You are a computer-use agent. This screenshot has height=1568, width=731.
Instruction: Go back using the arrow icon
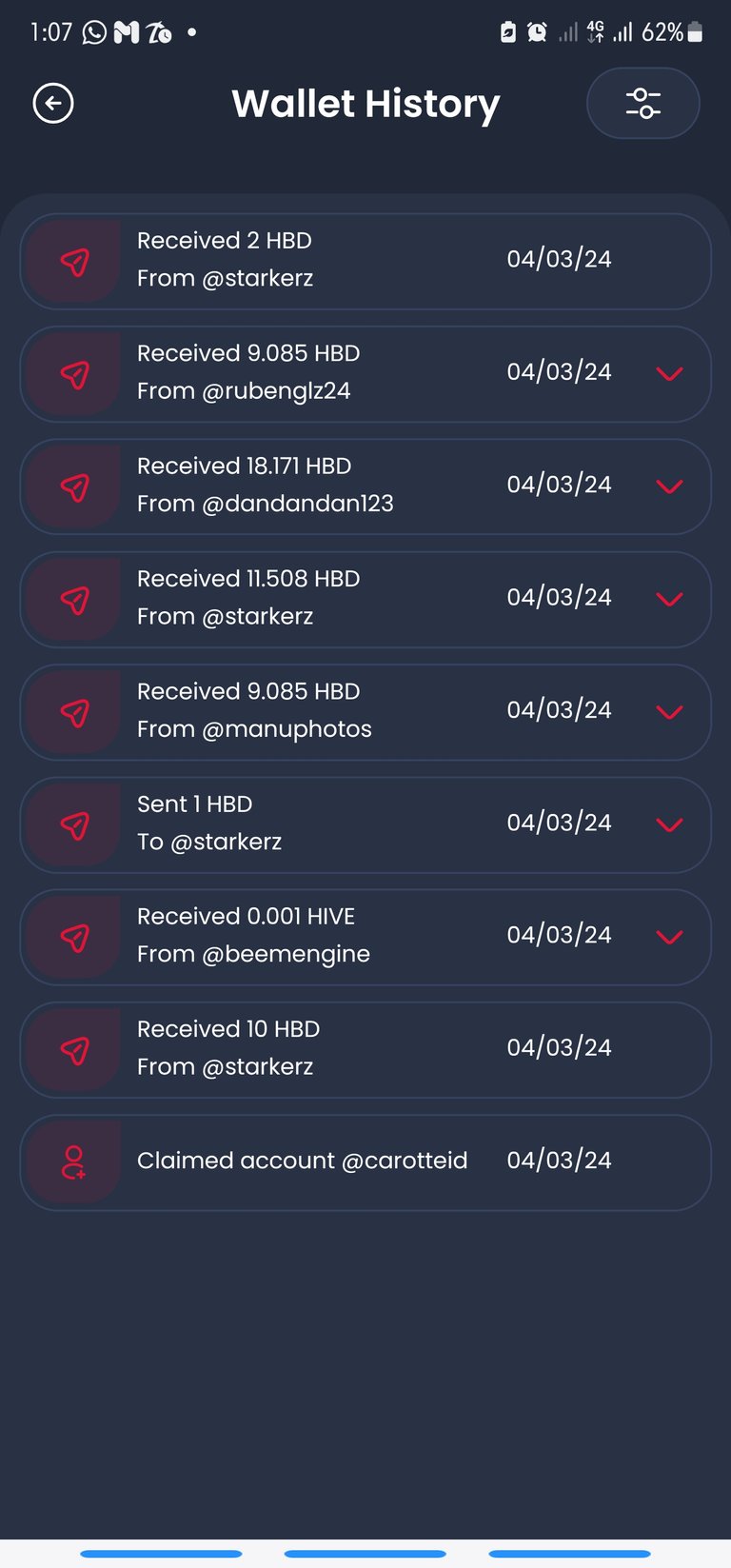[x=53, y=103]
